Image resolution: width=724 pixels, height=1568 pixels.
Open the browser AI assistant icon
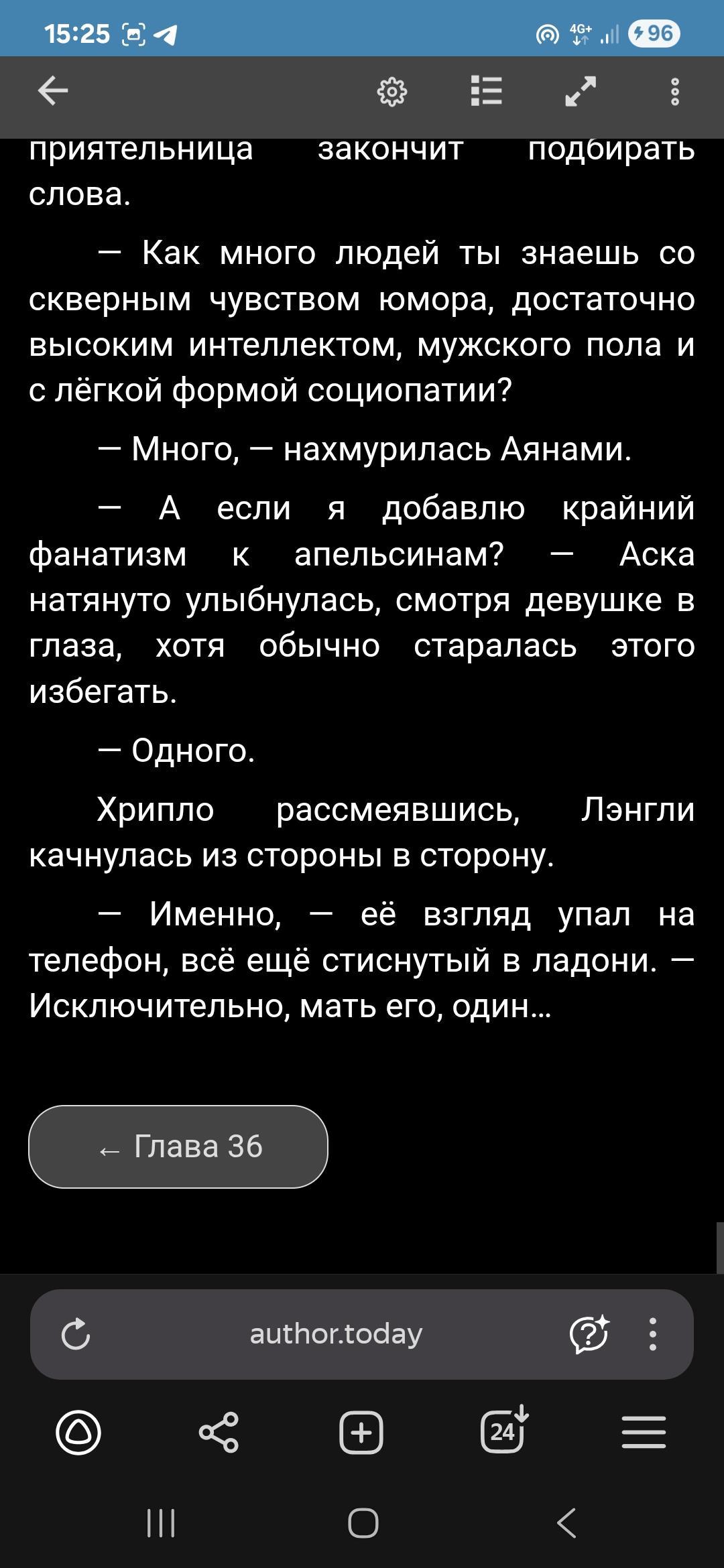tap(589, 1333)
